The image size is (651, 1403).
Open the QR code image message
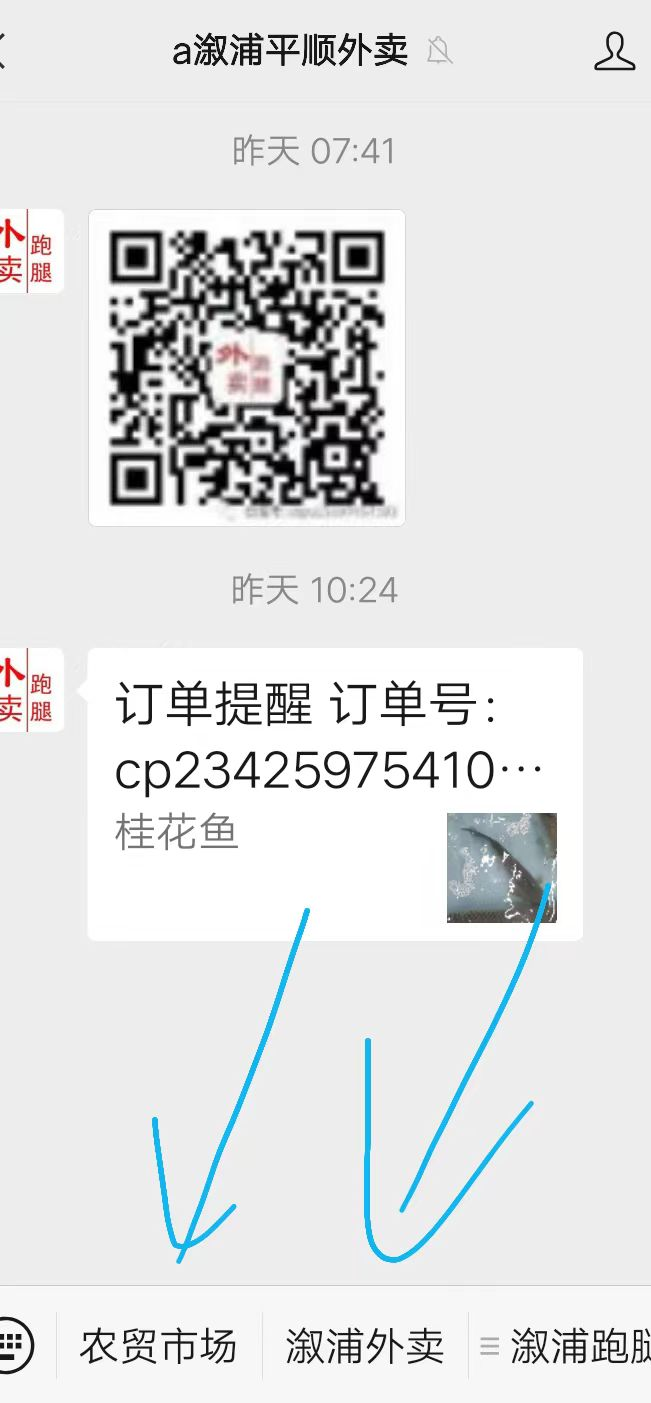coord(247,367)
